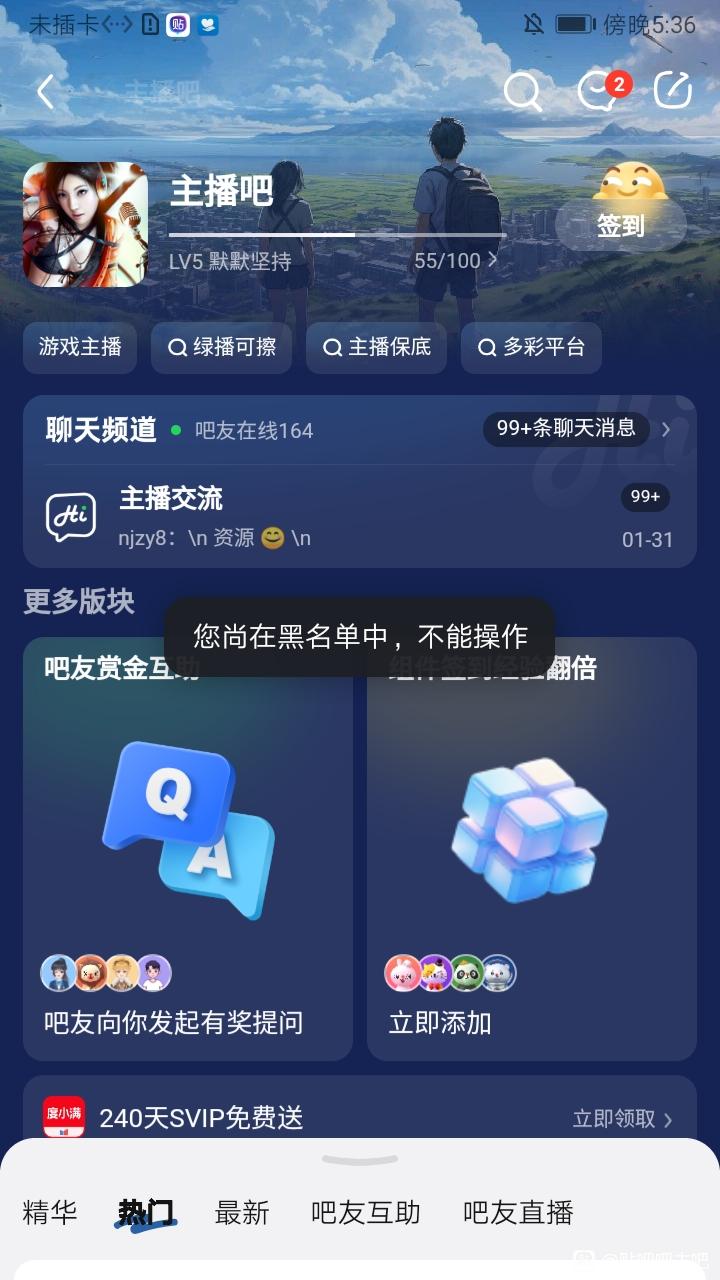The height and width of the screenshot is (1280, 720).
Task: Select the 游戏主播 chip
Action: click(80, 347)
